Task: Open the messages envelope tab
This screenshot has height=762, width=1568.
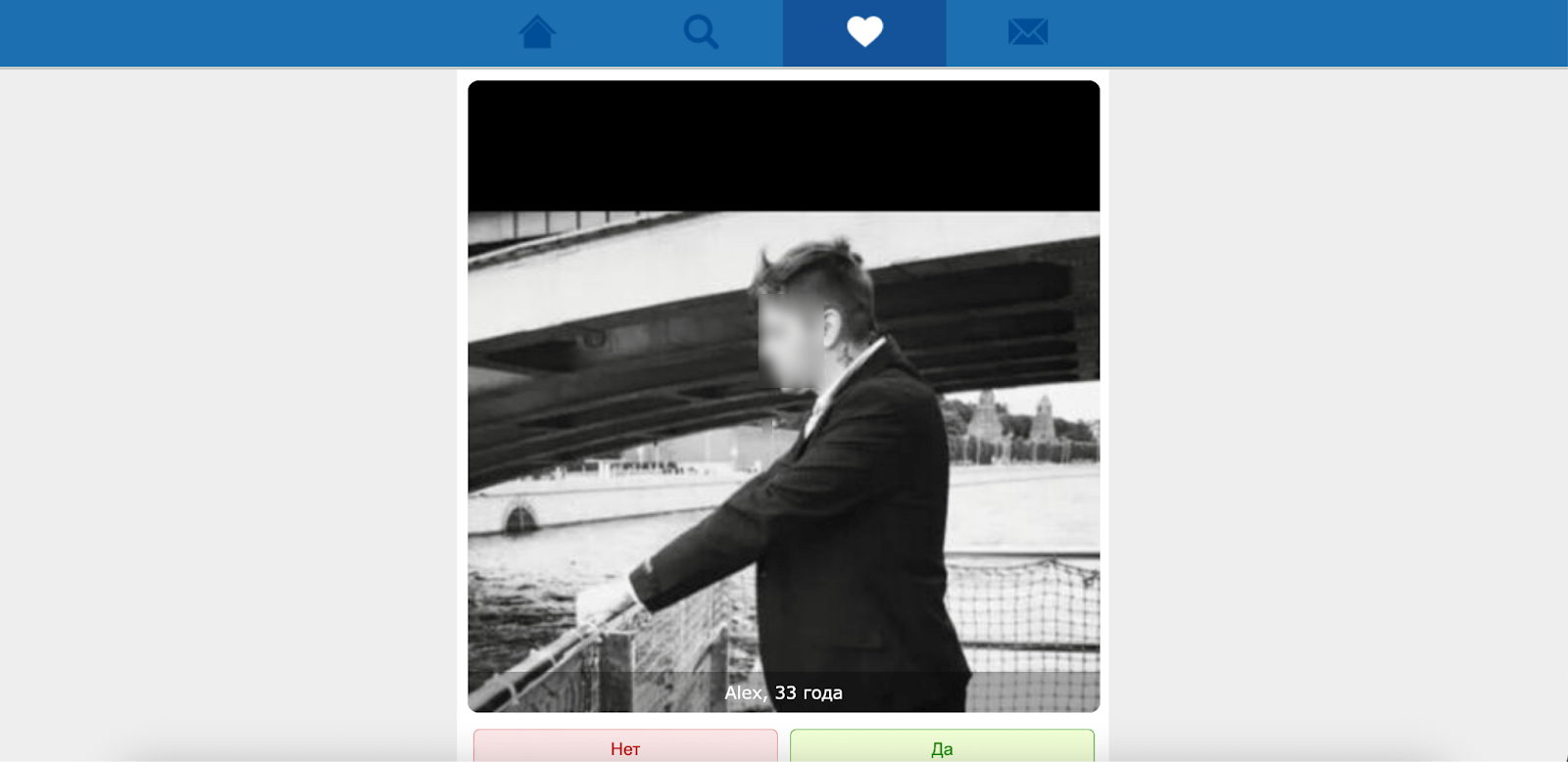Action: click(x=1028, y=32)
